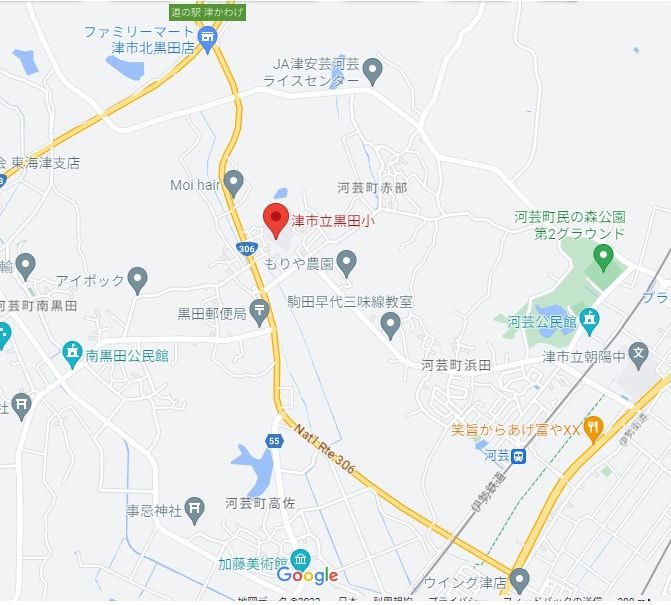Tap the アイポック place pin
The image size is (671, 605).
tap(139, 280)
